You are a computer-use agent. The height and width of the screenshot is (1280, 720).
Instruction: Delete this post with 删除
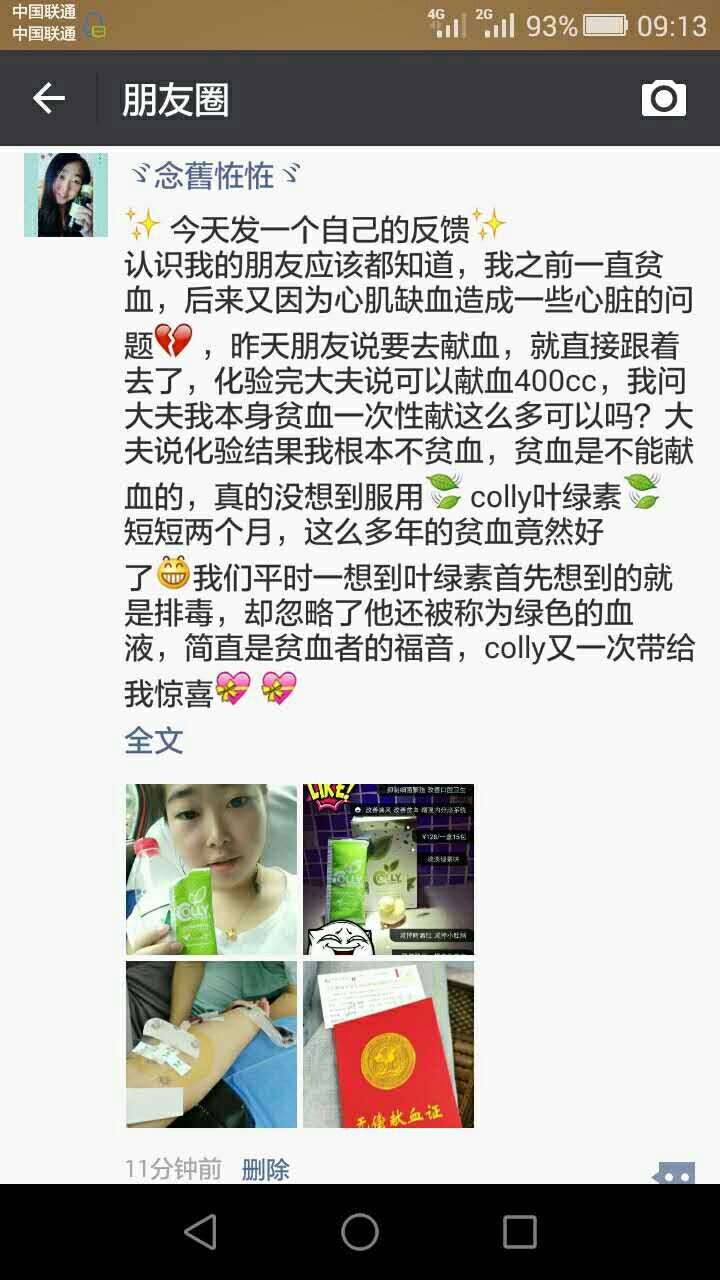click(265, 1169)
